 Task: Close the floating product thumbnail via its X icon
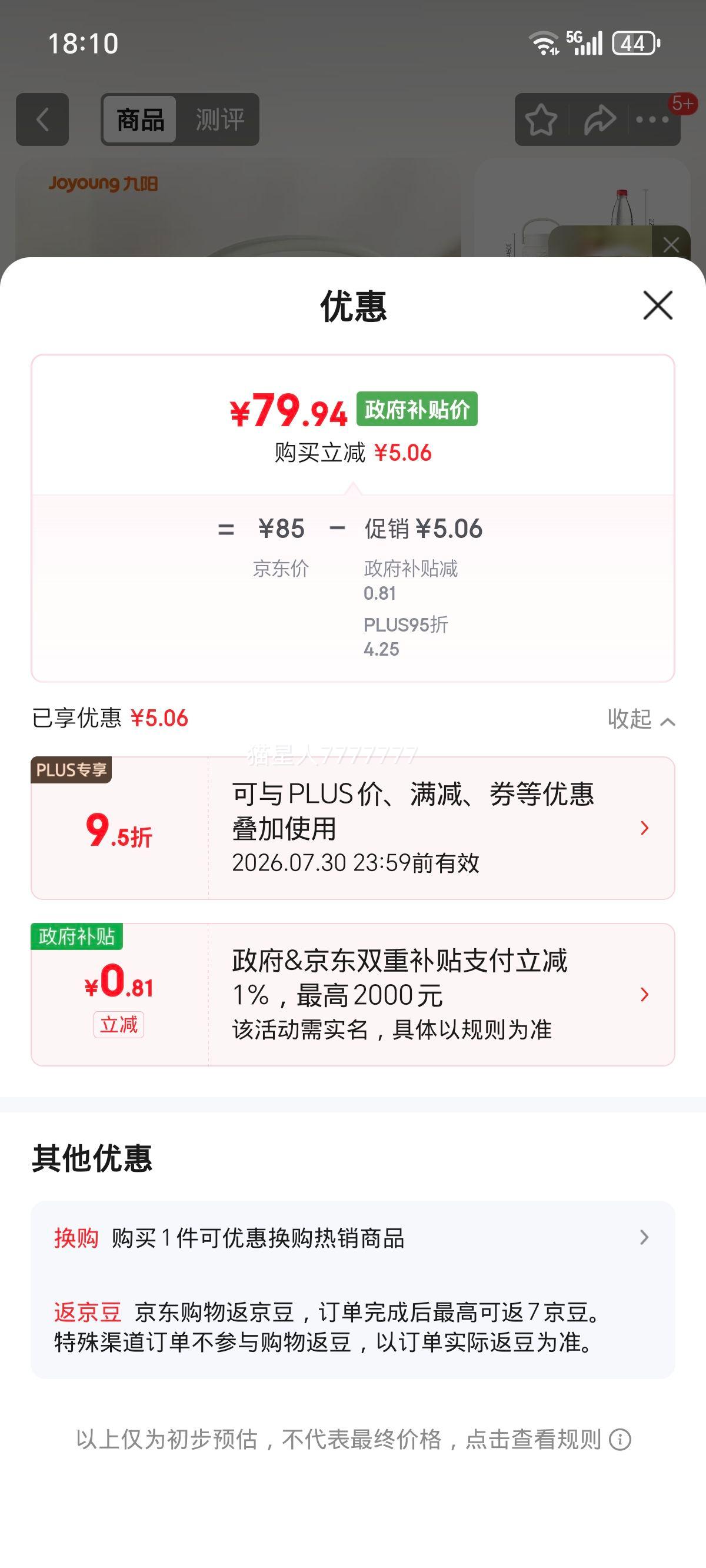click(671, 245)
